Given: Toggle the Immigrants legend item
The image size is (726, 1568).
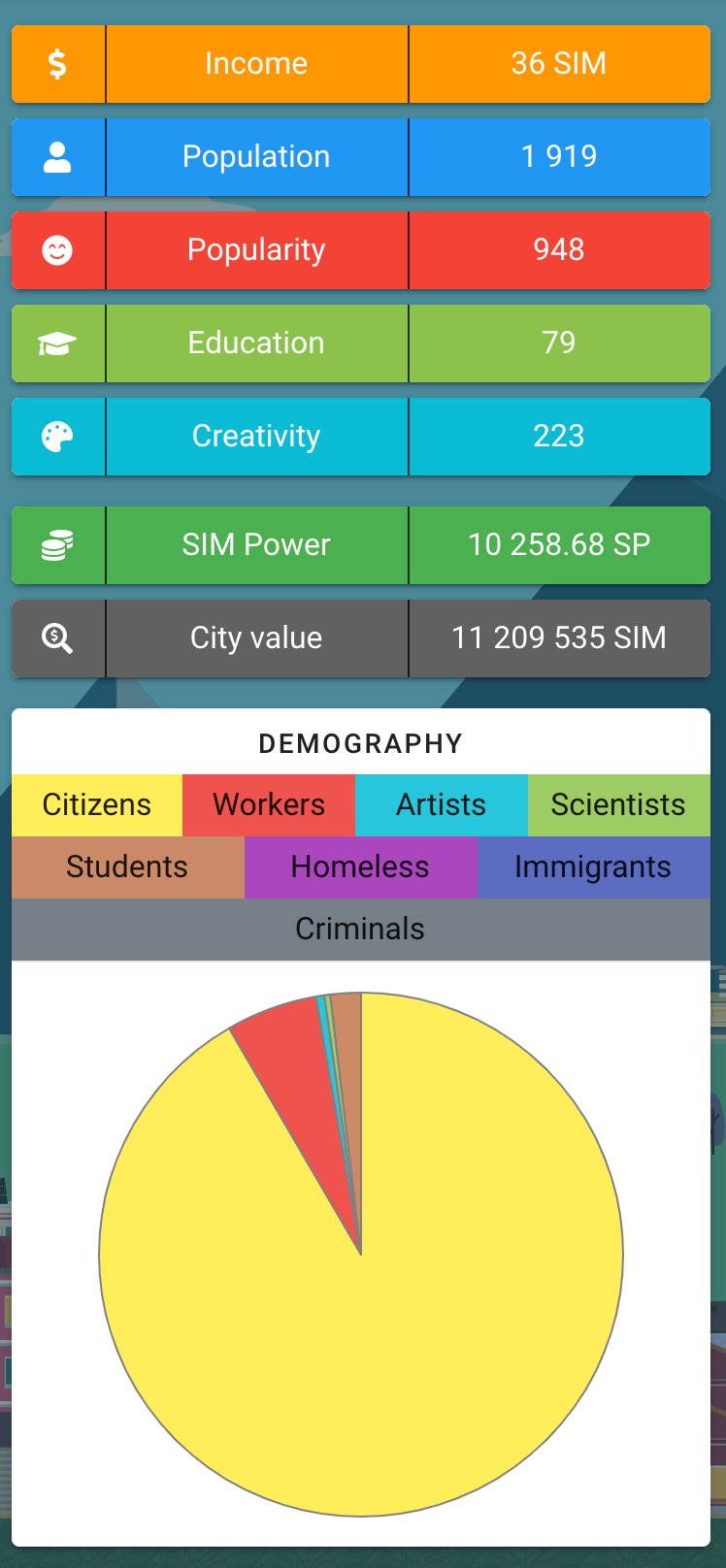Looking at the screenshot, I should pyautogui.click(x=594, y=867).
